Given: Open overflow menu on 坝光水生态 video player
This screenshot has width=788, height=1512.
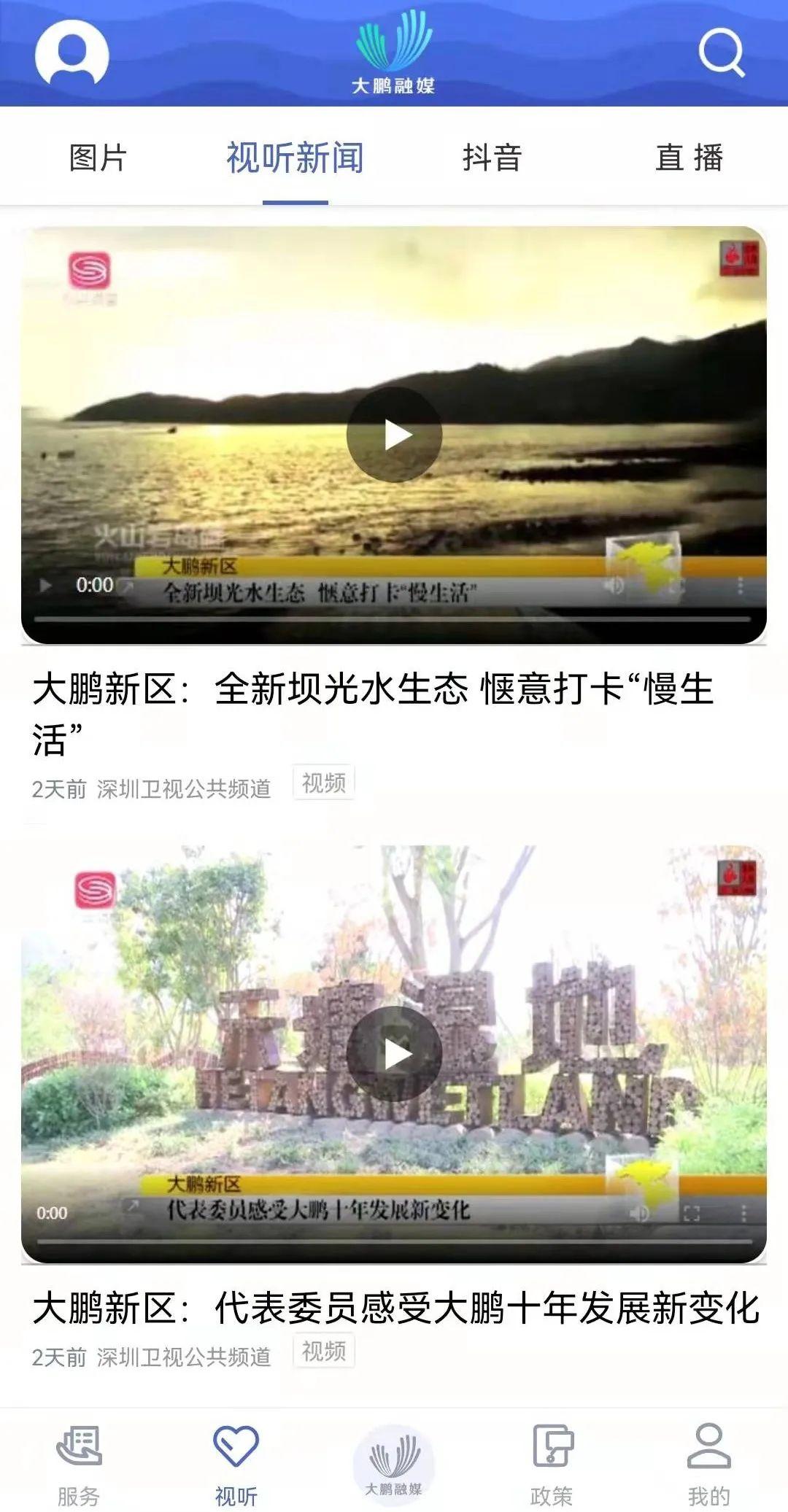Looking at the screenshot, I should [740, 586].
